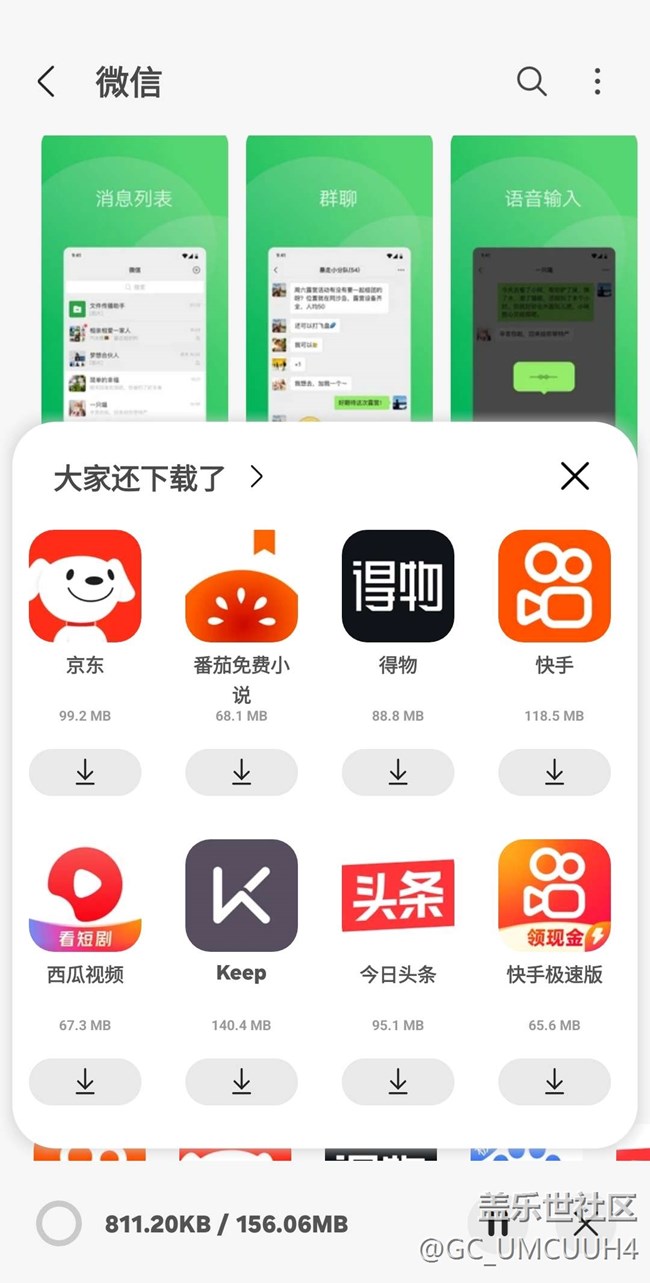650x1283 pixels.
Task: Download 快手 app
Action: tap(554, 772)
